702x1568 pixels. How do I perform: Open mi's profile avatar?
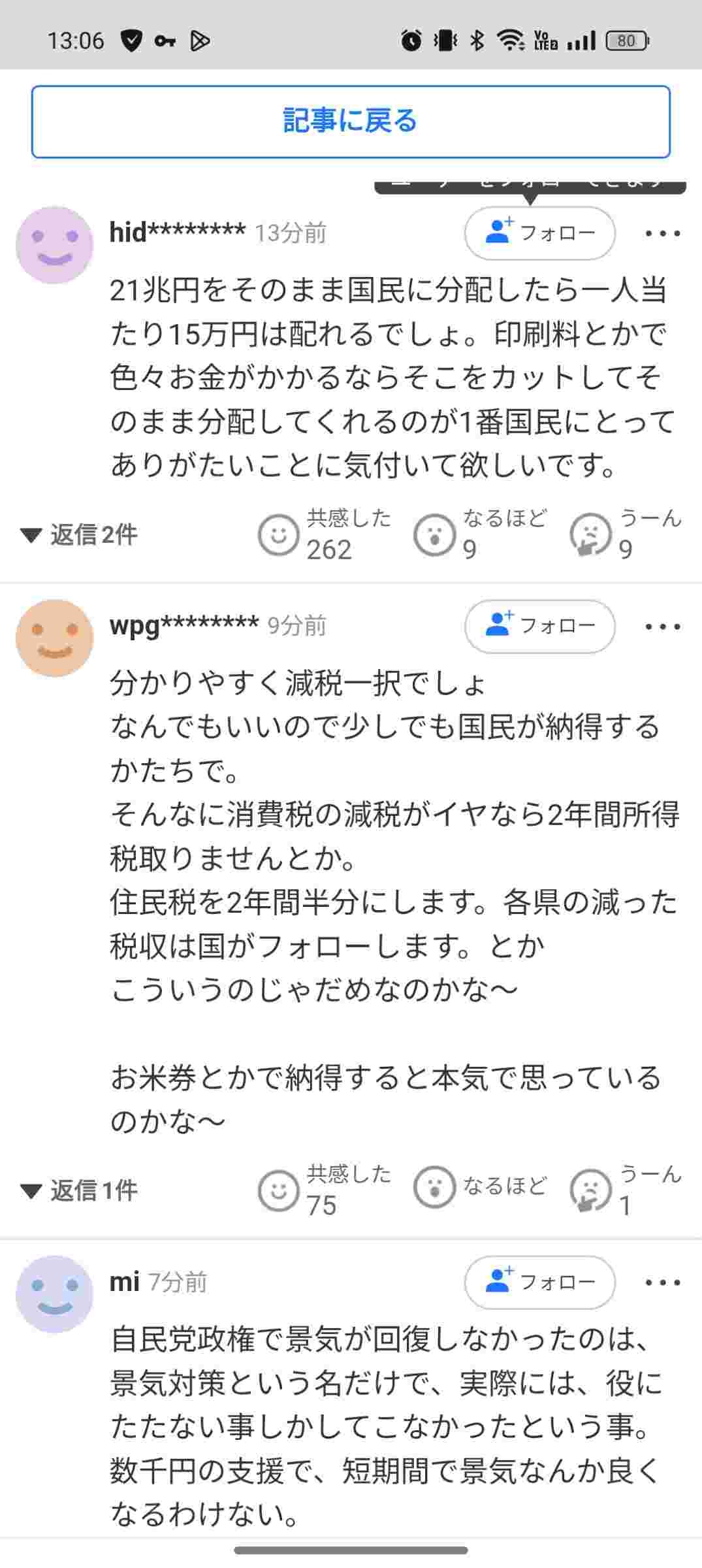tap(55, 1294)
